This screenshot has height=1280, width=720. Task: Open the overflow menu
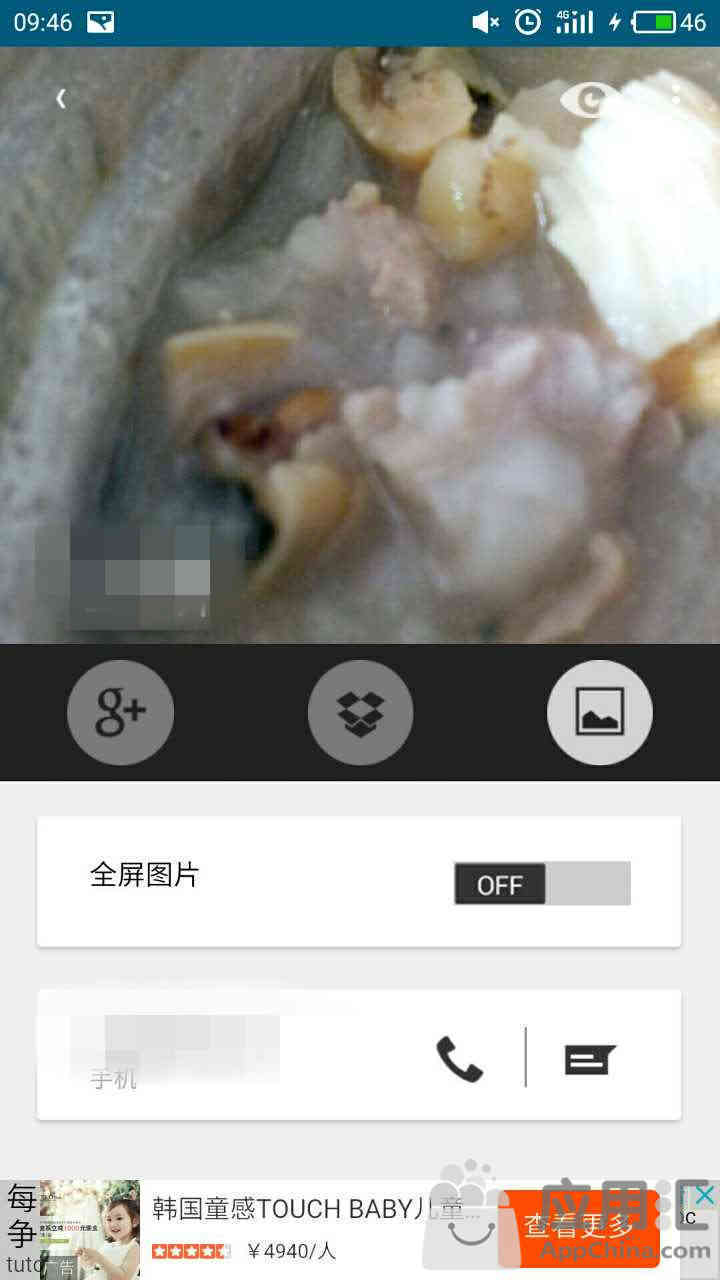(x=677, y=98)
